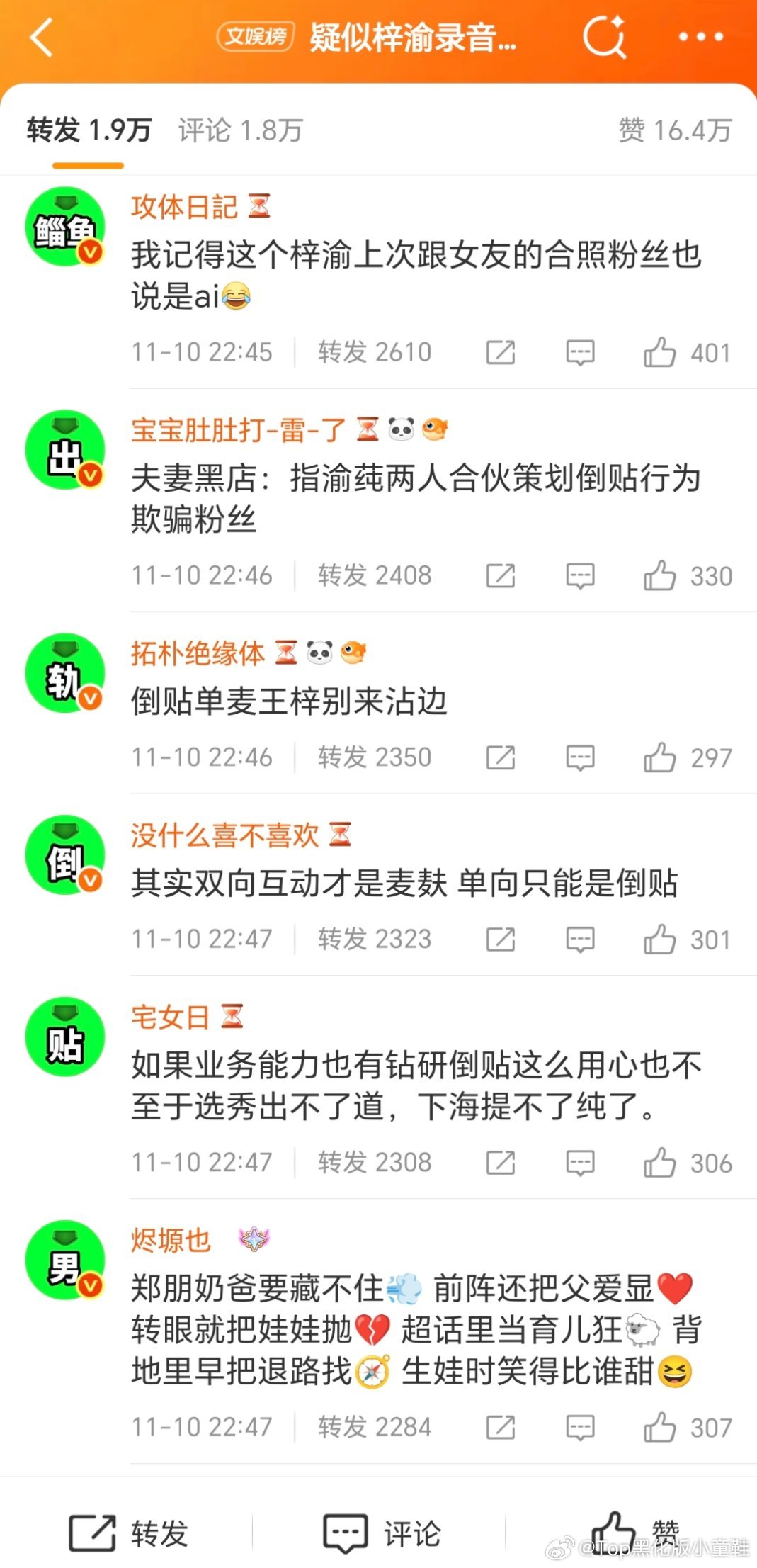Image resolution: width=757 pixels, height=1568 pixels.
Task: Open the comment bubble icon under 宝宝肚肚打-雷-了's post
Action: [579, 575]
